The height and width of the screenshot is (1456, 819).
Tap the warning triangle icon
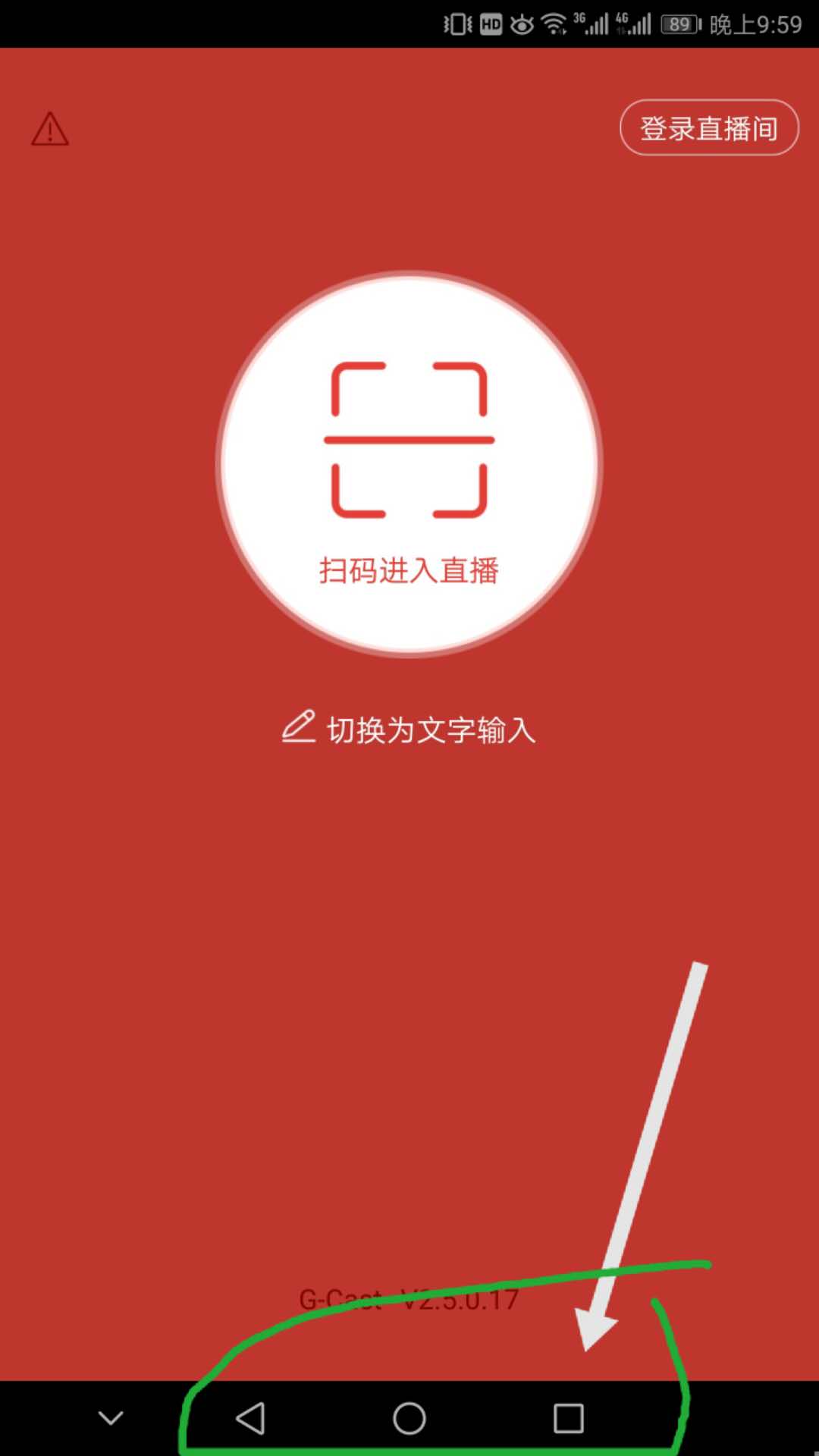coord(50,129)
